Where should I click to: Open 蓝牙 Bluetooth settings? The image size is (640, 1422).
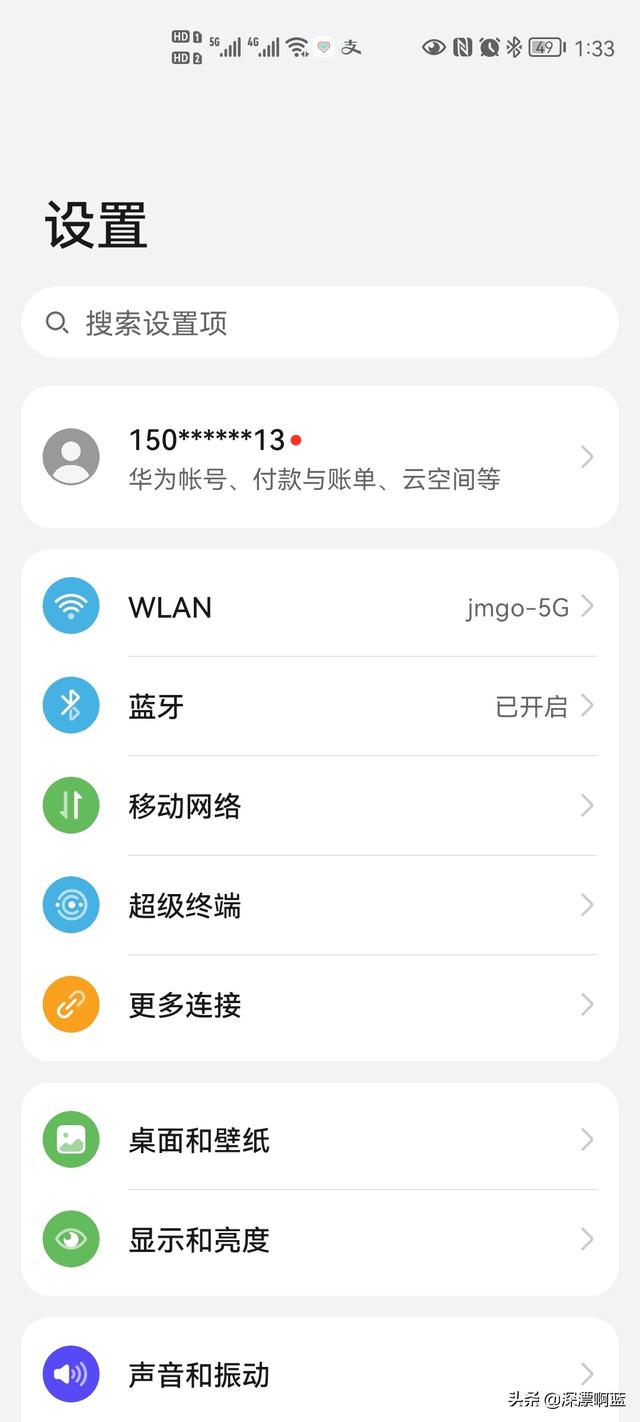320,706
